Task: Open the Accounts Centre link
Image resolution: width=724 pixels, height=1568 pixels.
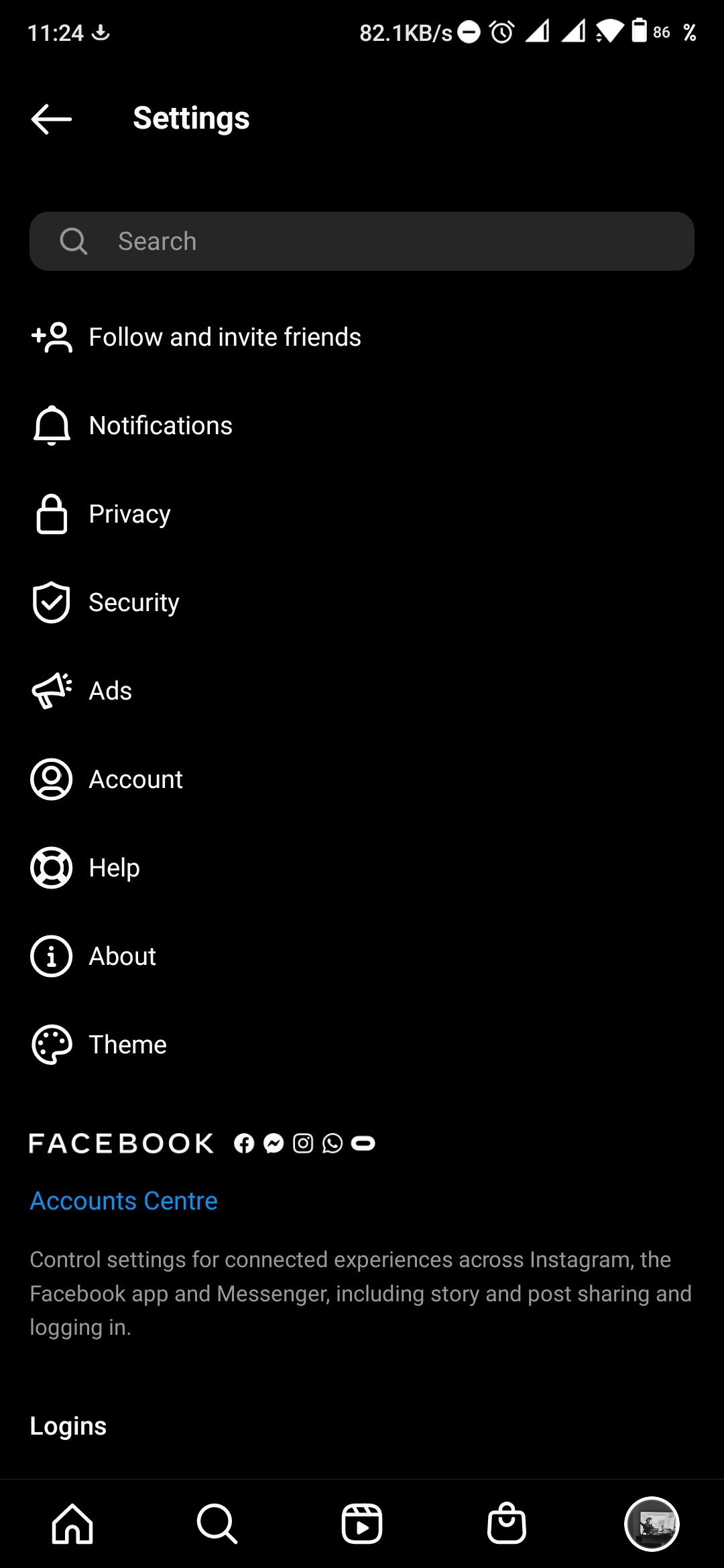Action: click(124, 1201)
